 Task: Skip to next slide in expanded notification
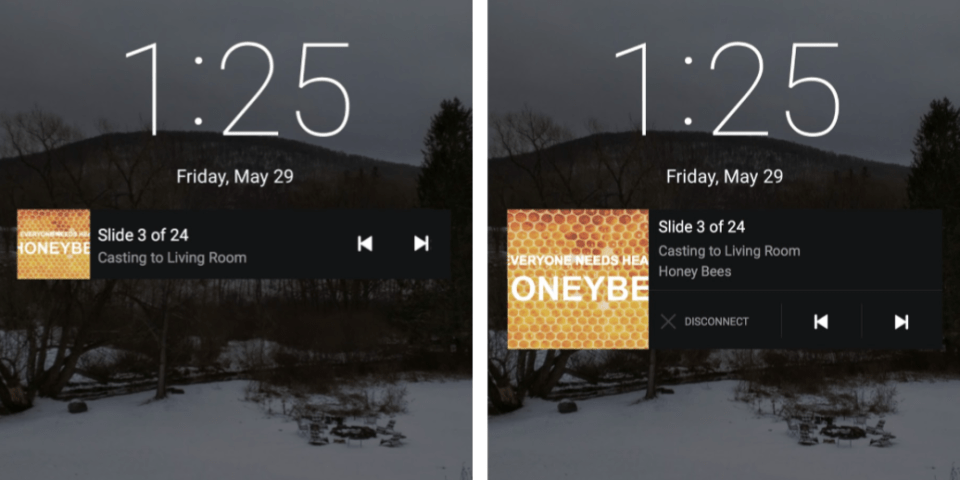pyautogui.click(x=901, y=321)
